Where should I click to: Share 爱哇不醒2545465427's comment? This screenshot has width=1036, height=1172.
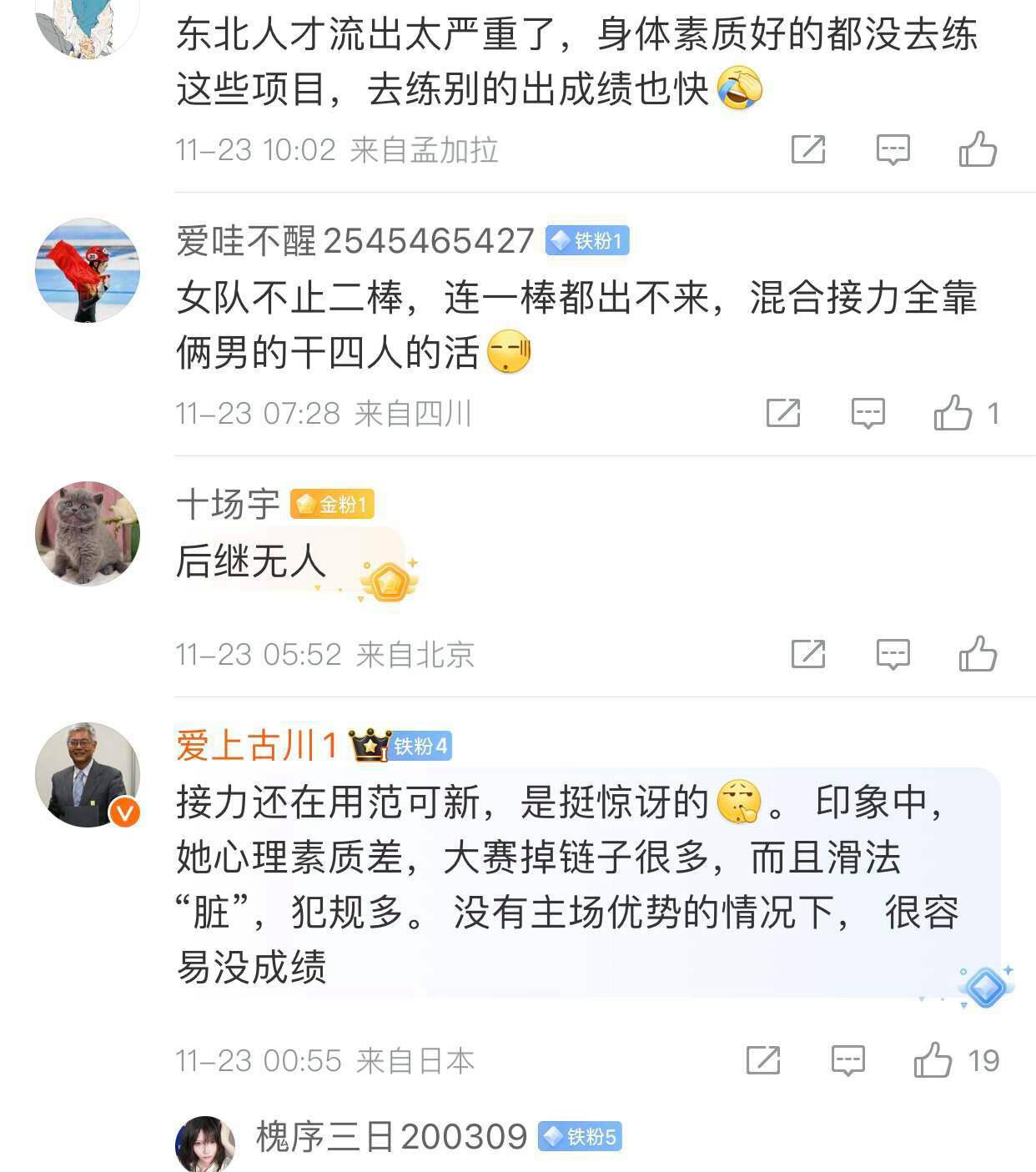[782, 413]
